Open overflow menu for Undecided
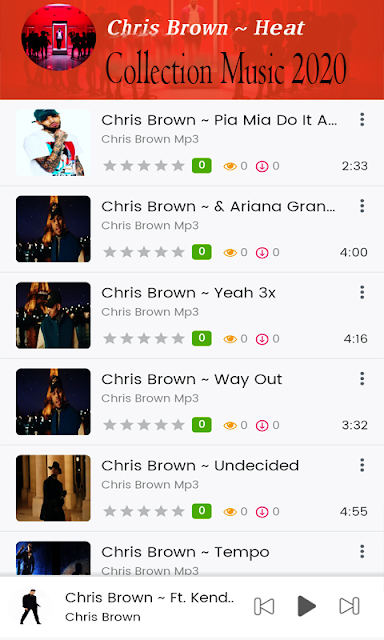384x640 pixels. coord(362,465)
